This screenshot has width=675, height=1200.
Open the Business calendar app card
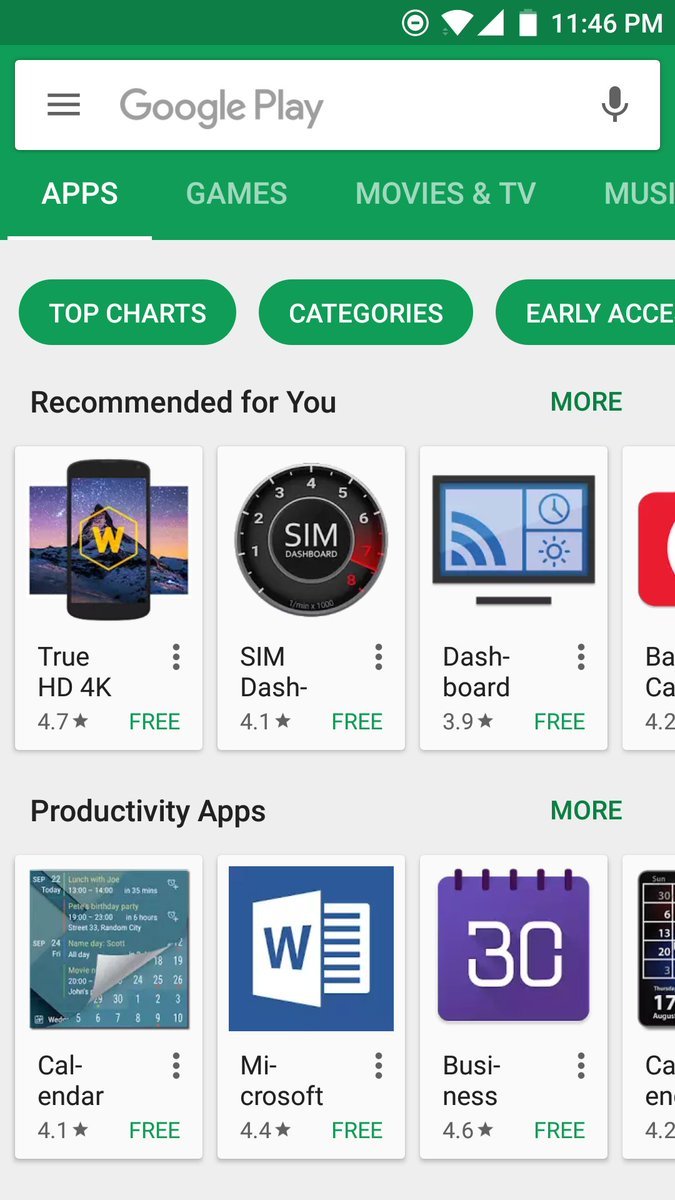click(513, 1006)
